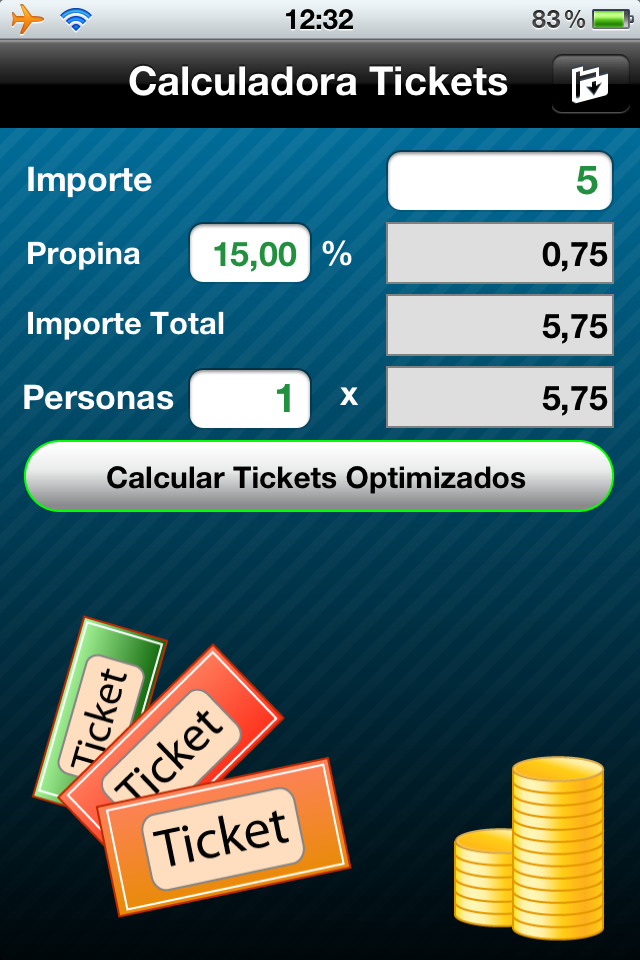Change the Propina percentage field
The width and height of the screenshot is (640, 960).
(250, 254)
